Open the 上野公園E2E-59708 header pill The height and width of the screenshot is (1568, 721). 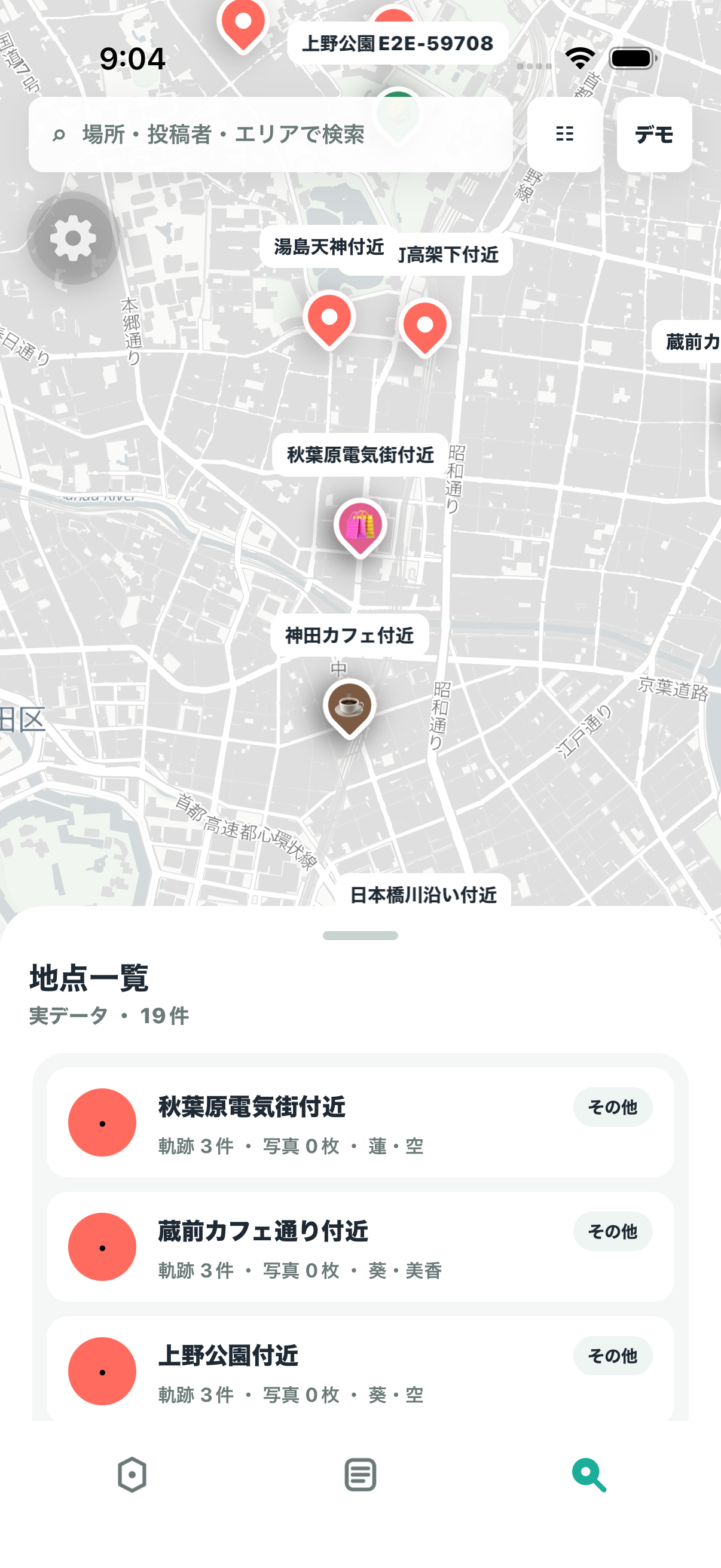tap(398, 43)
